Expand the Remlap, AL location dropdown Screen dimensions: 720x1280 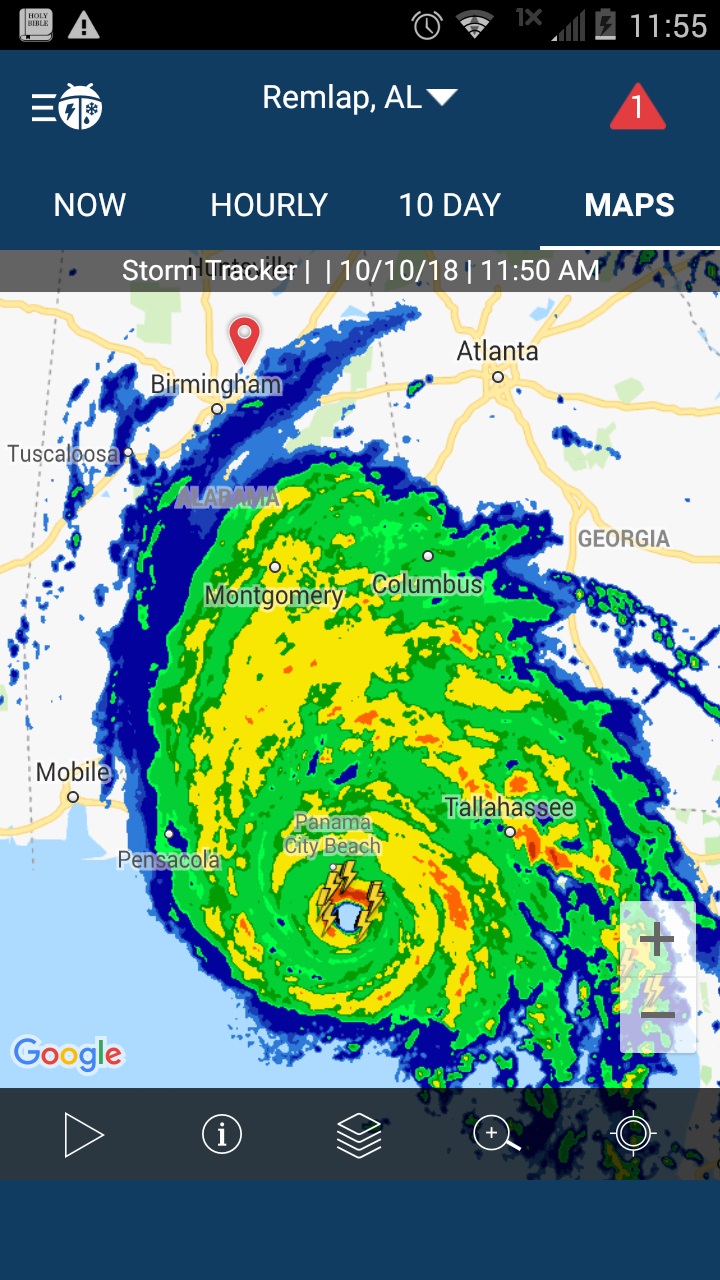click(359, 98)
